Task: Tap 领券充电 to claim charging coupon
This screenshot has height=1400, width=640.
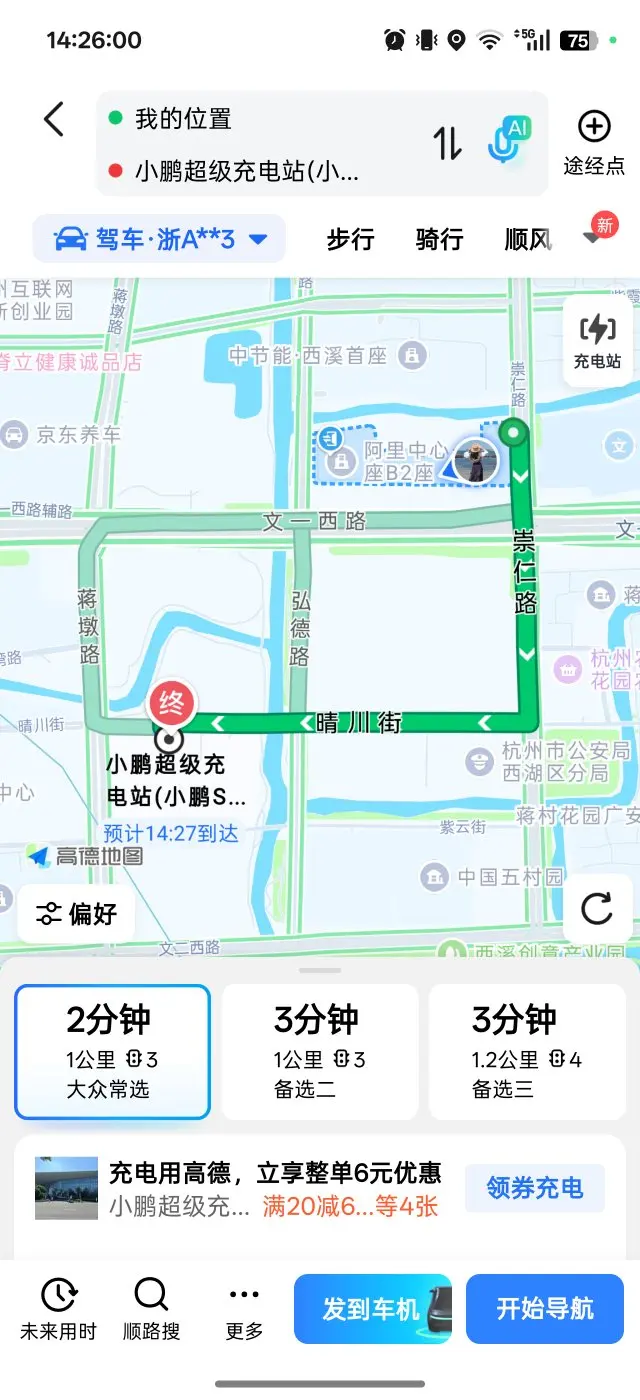Action: [x=535, y=1188]
